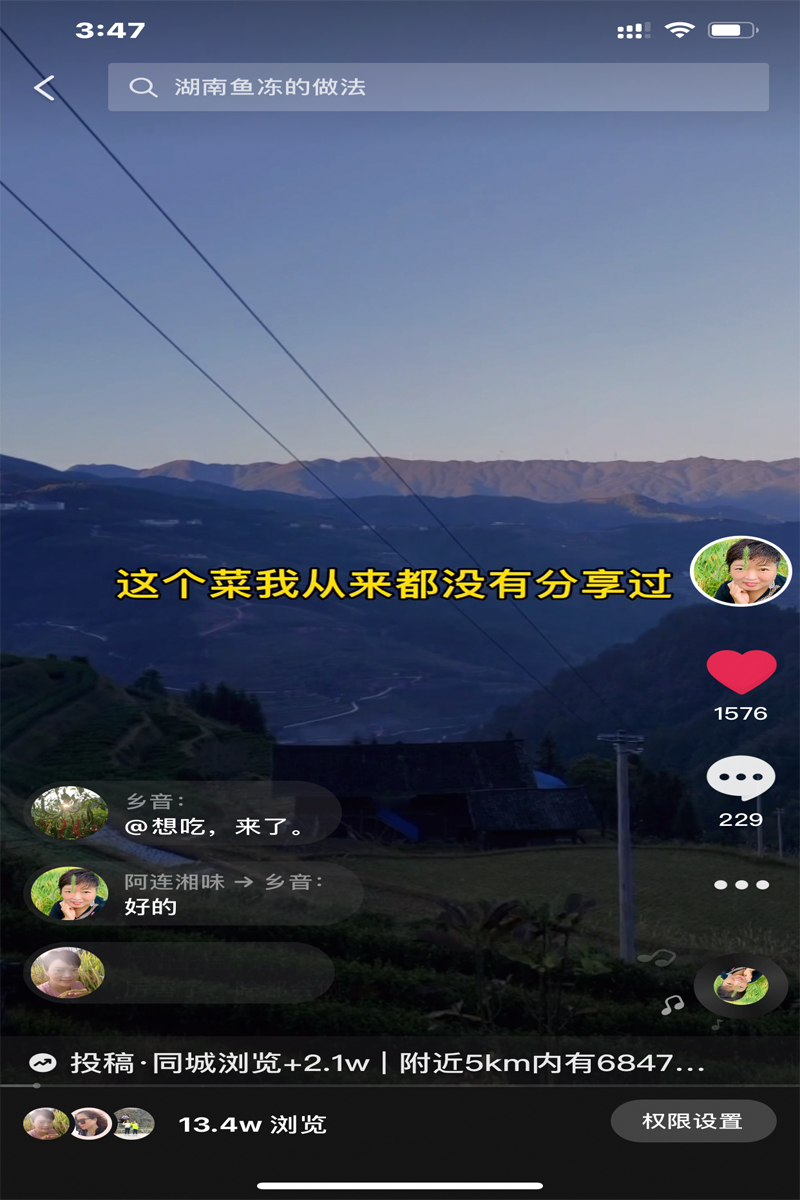800x1200 pixels.
Task: View the 13.4w 浏览 viewers list
Action: [x=251, y=1124]
